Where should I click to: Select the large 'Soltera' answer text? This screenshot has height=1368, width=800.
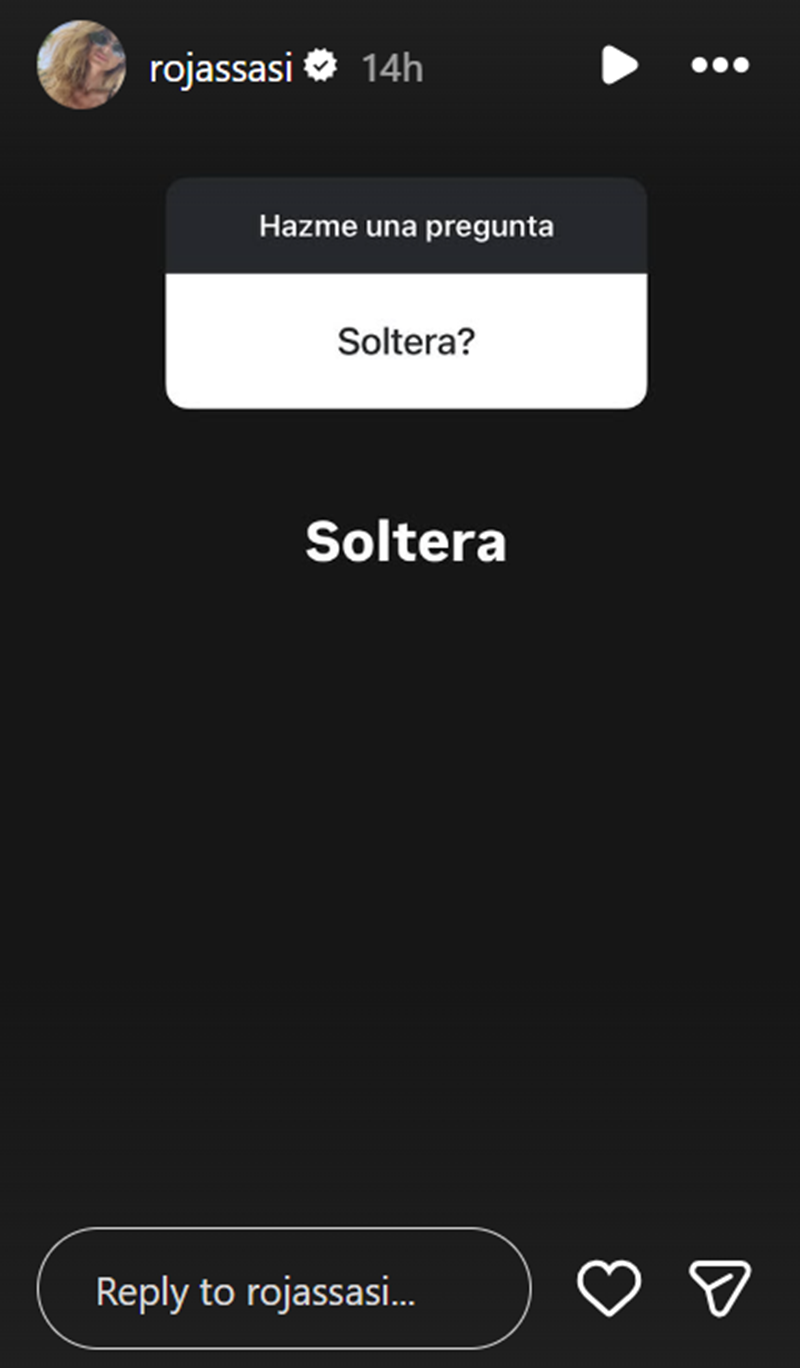click(405, 541)
